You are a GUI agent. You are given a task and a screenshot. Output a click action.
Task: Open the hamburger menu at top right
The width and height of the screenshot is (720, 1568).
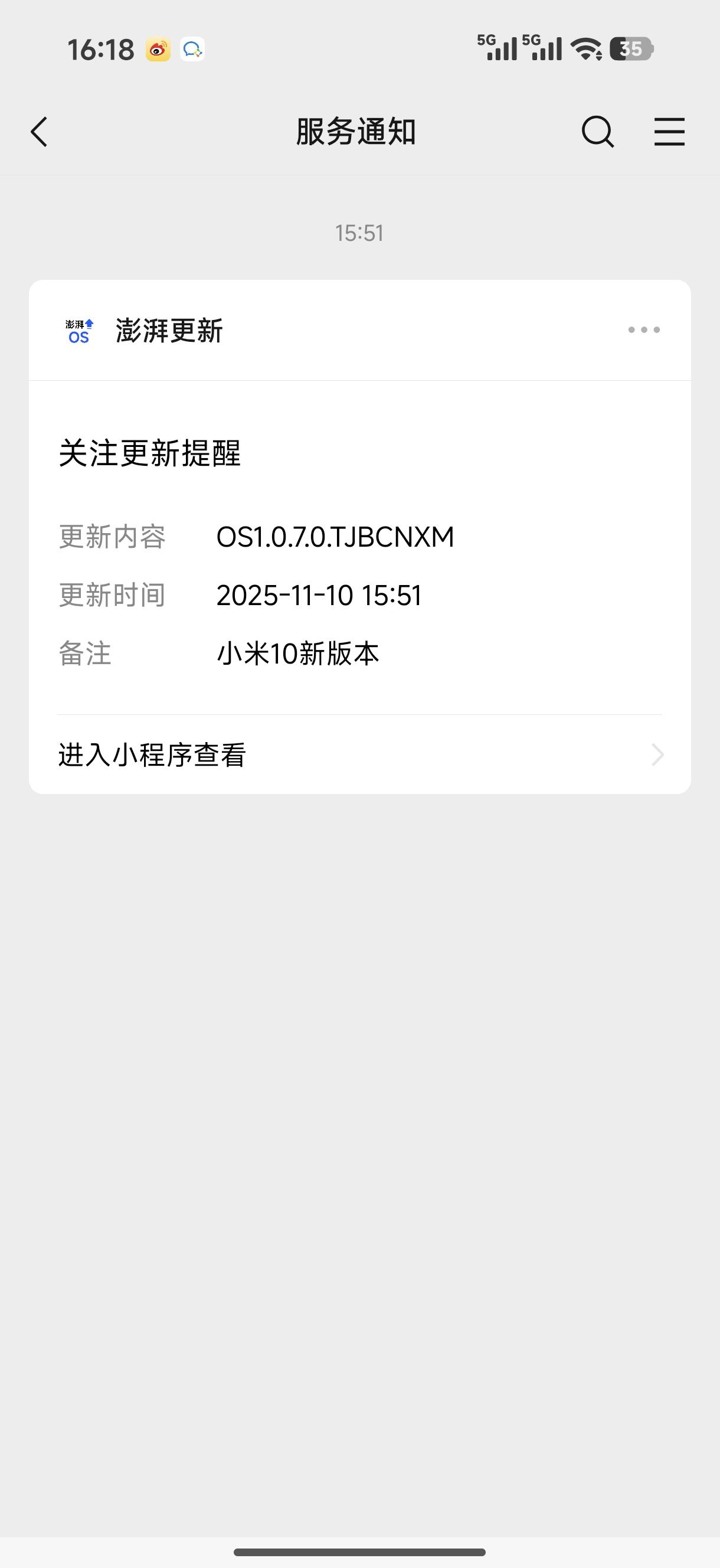pyautogui.click(x=669, y=132)
